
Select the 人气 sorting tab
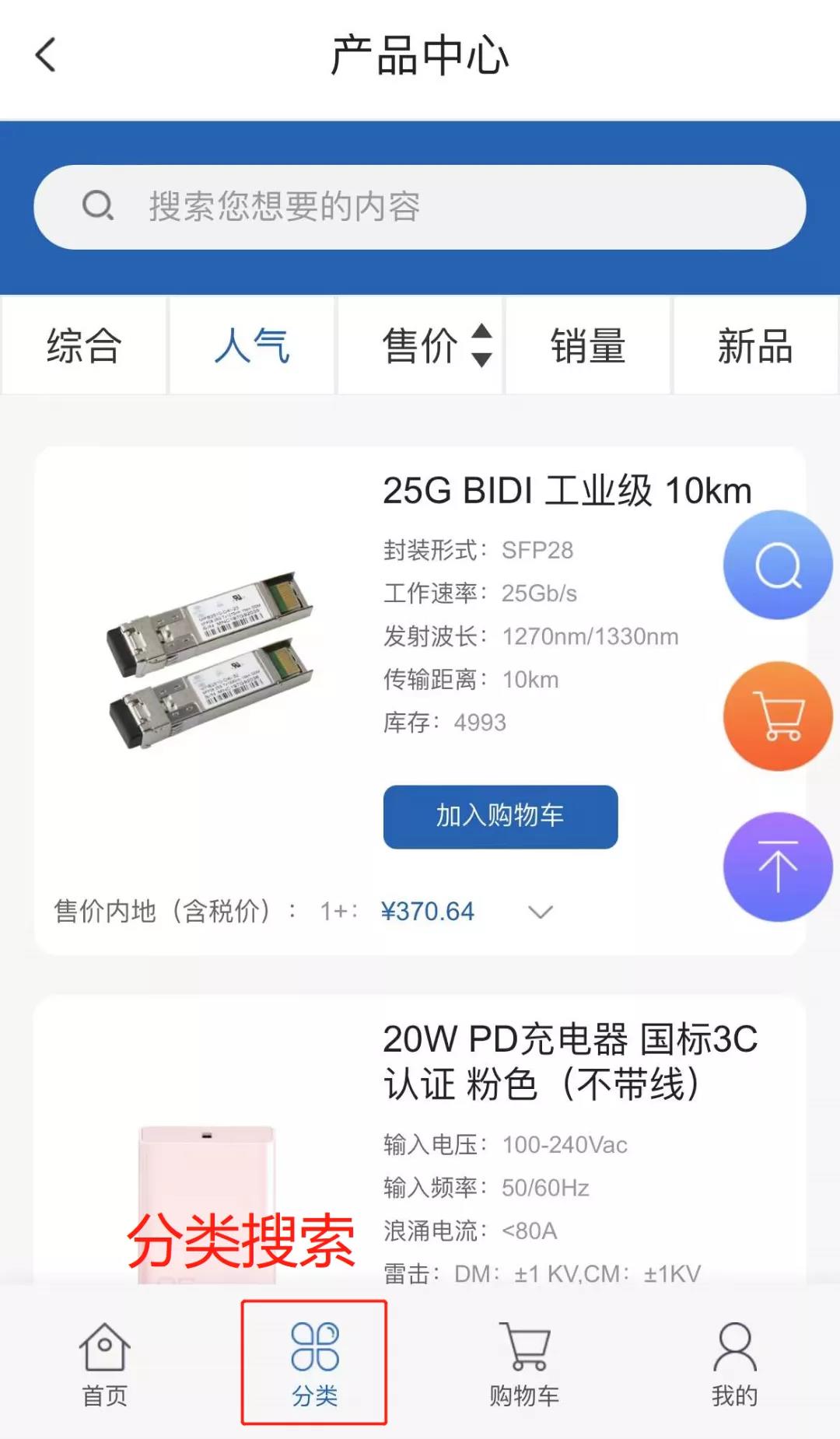(252, 345)
